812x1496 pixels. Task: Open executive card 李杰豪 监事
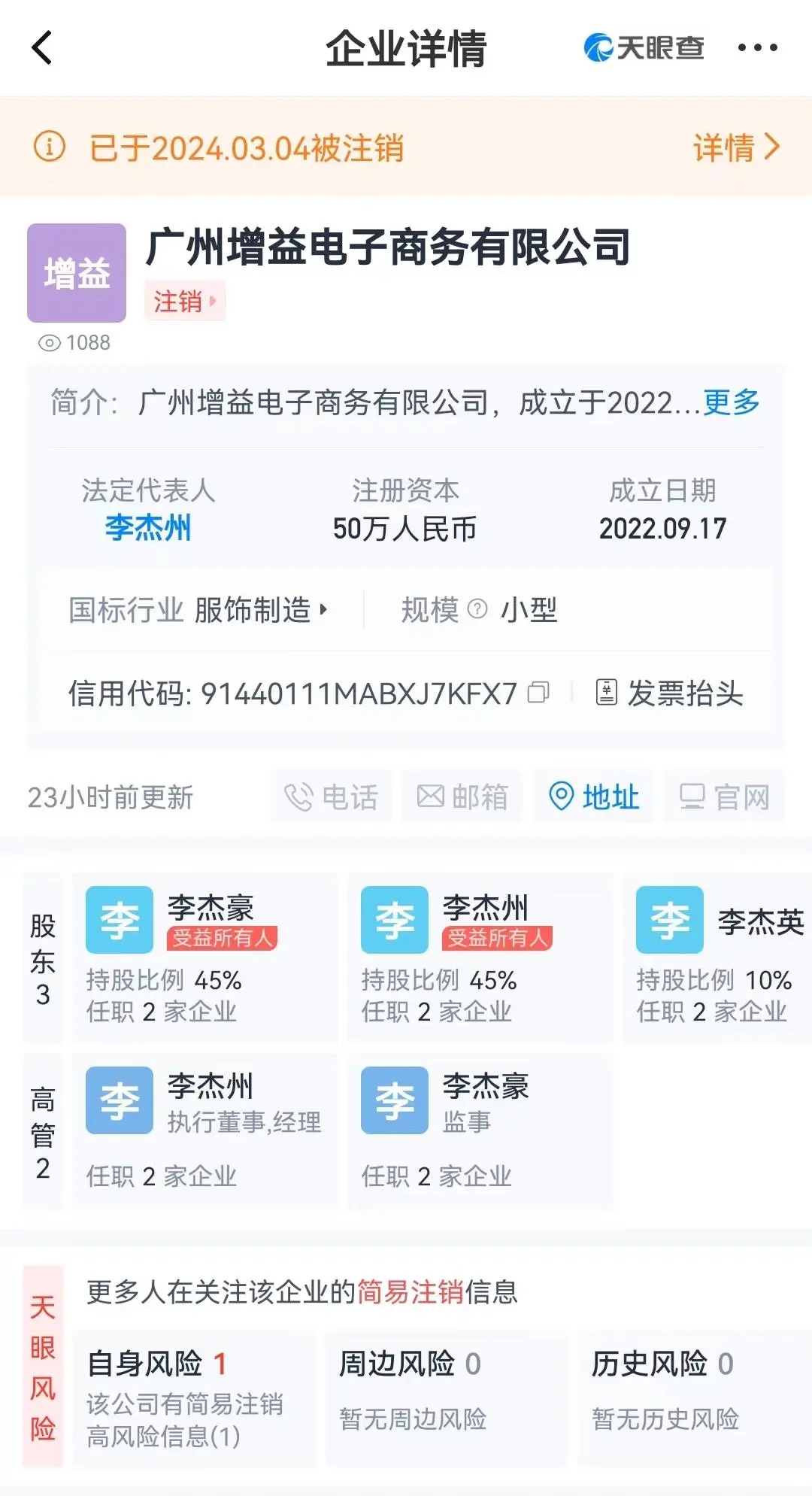click(480, 1130)
